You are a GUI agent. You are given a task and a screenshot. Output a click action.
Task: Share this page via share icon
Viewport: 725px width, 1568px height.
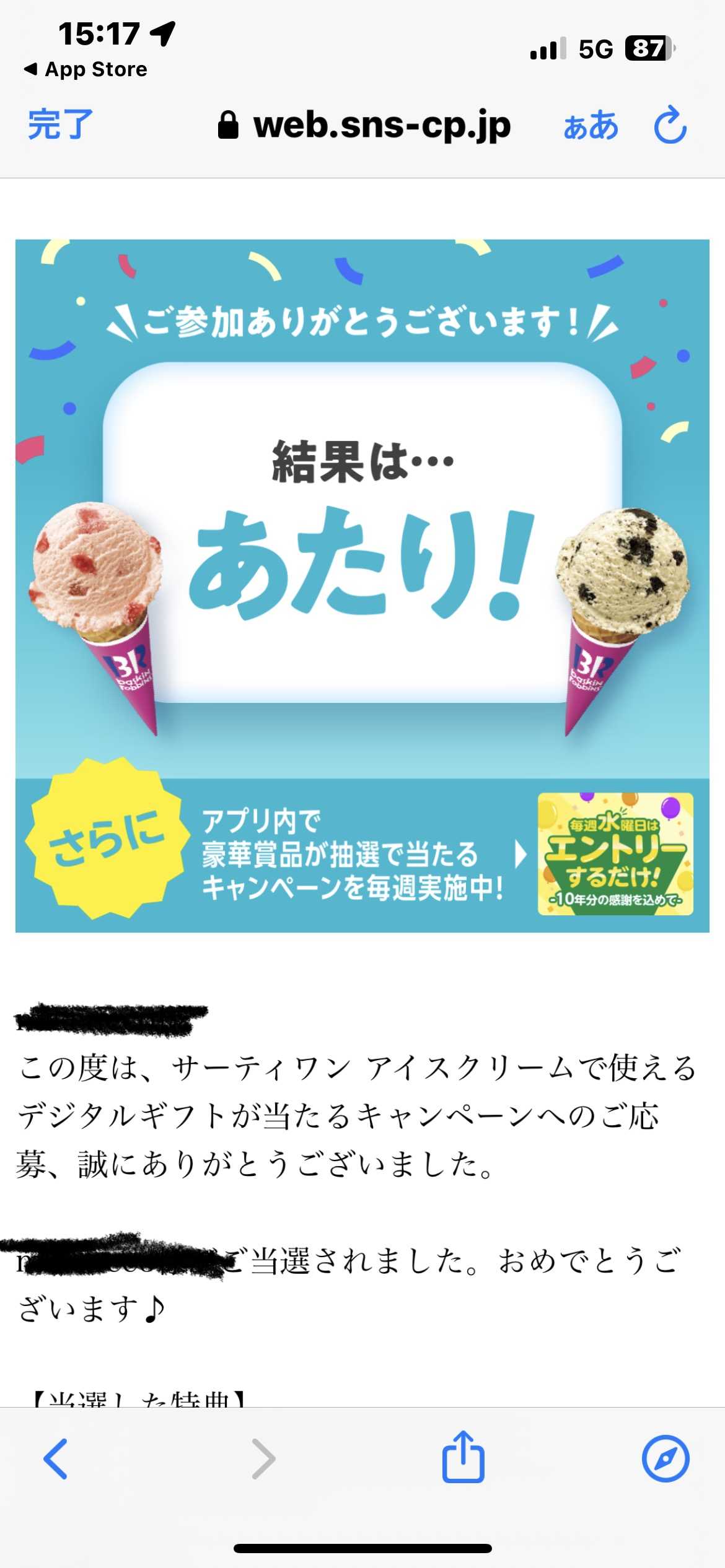(463, 1457)
